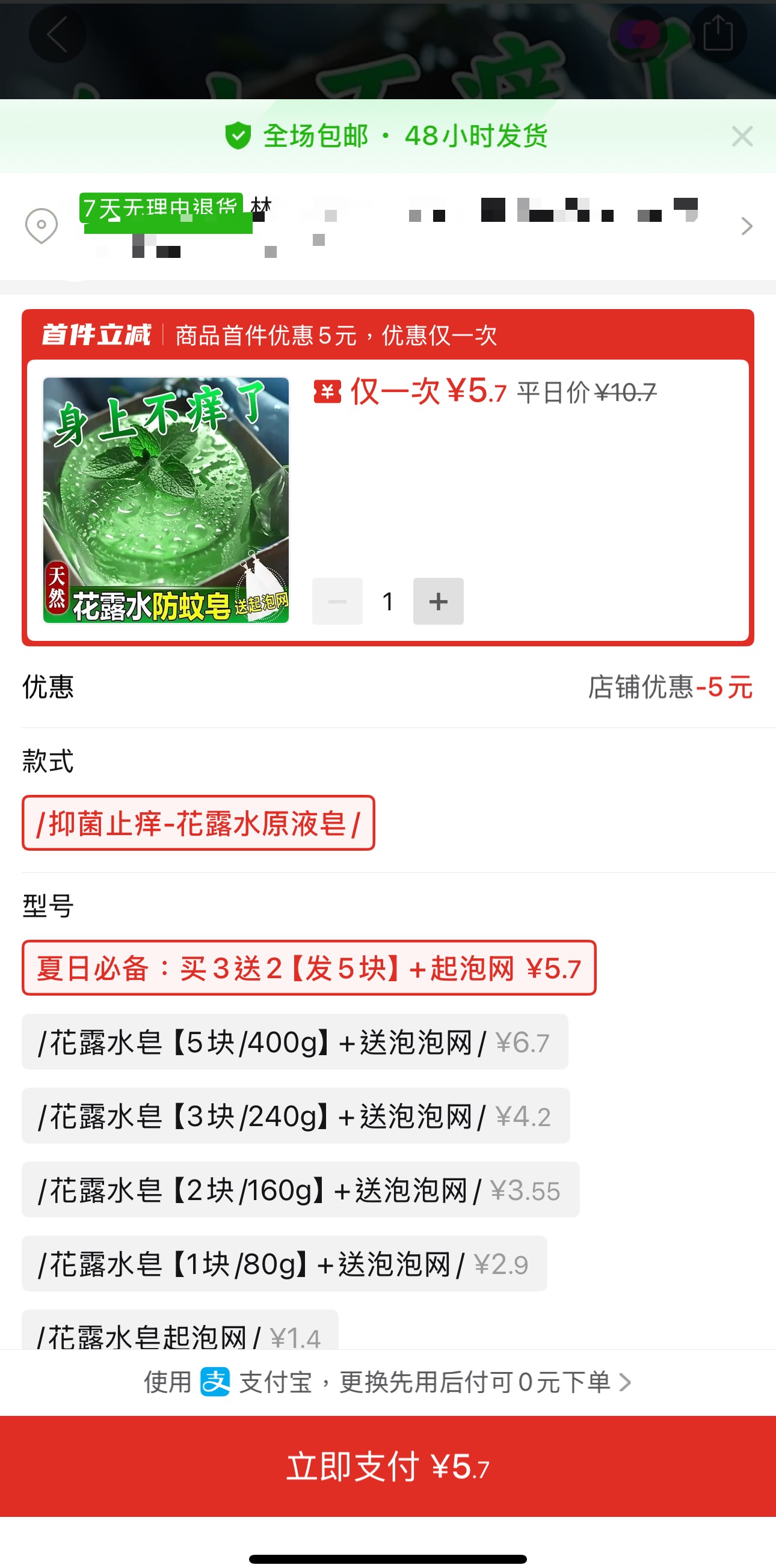Tap 立即支付 to pay ¥5.7
This screenshot has height=1568, width=776.
point(387,1466)
